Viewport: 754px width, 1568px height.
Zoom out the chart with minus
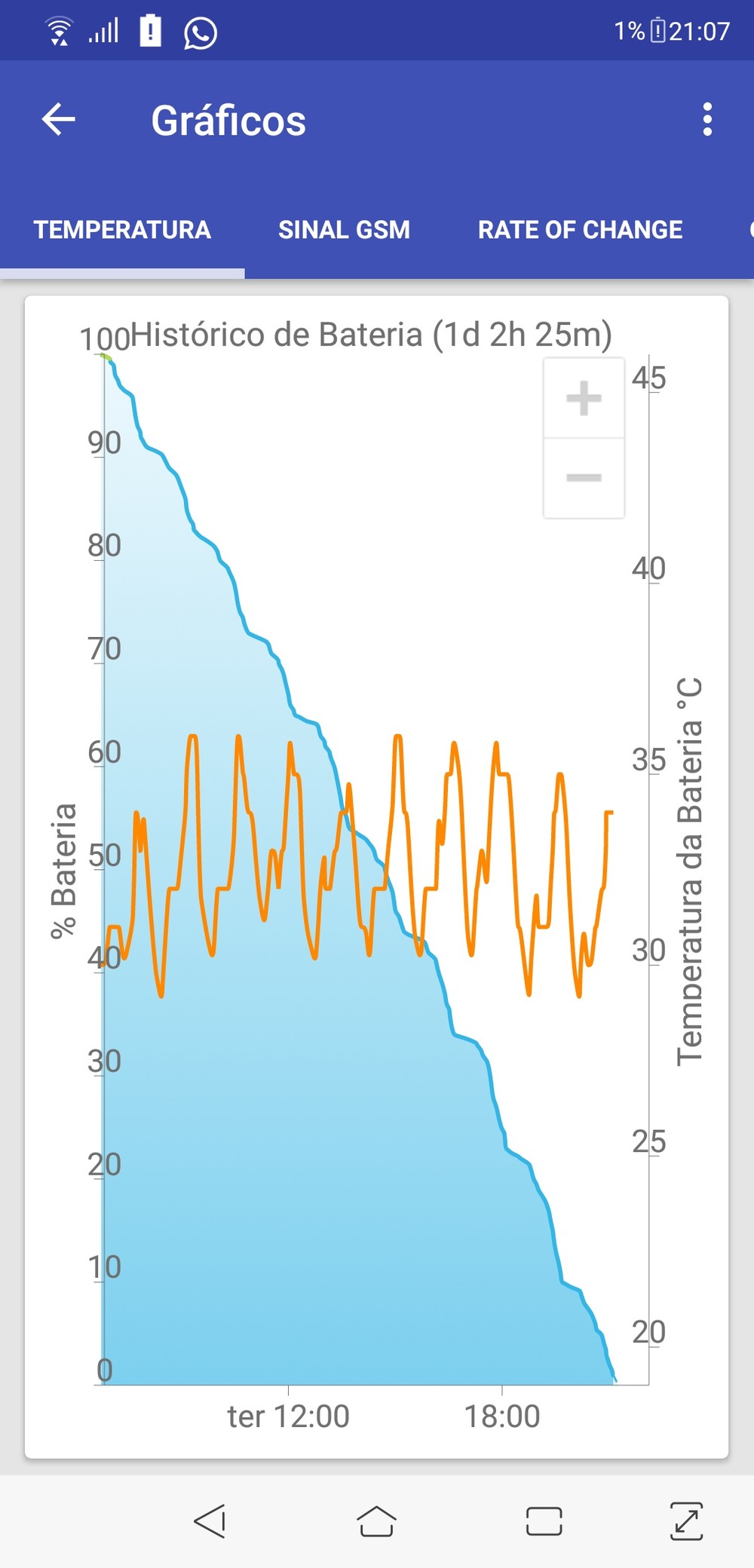click(584, 478)
